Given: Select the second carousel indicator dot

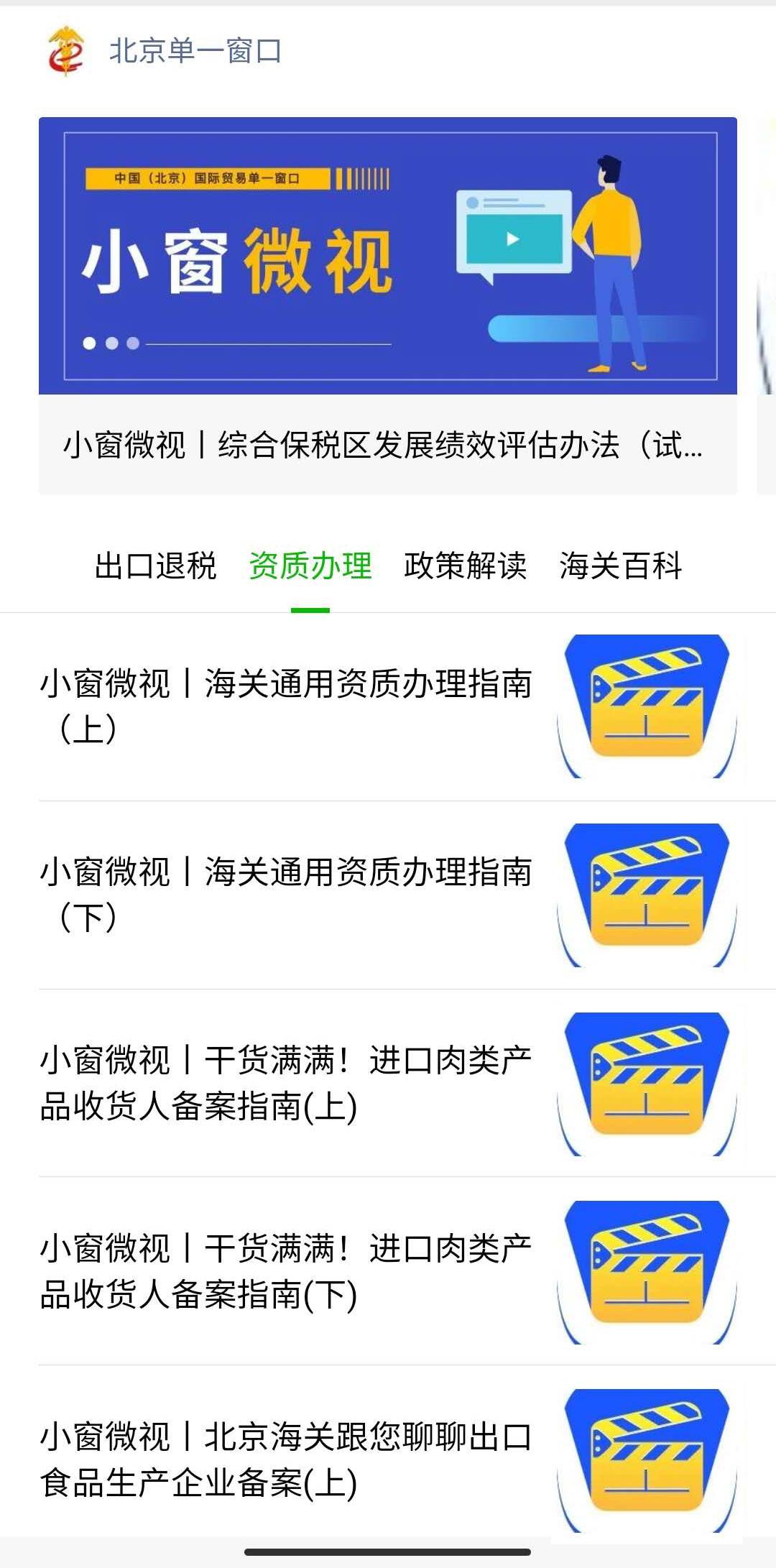Looking at the screenshot, I should click(111, 343).
